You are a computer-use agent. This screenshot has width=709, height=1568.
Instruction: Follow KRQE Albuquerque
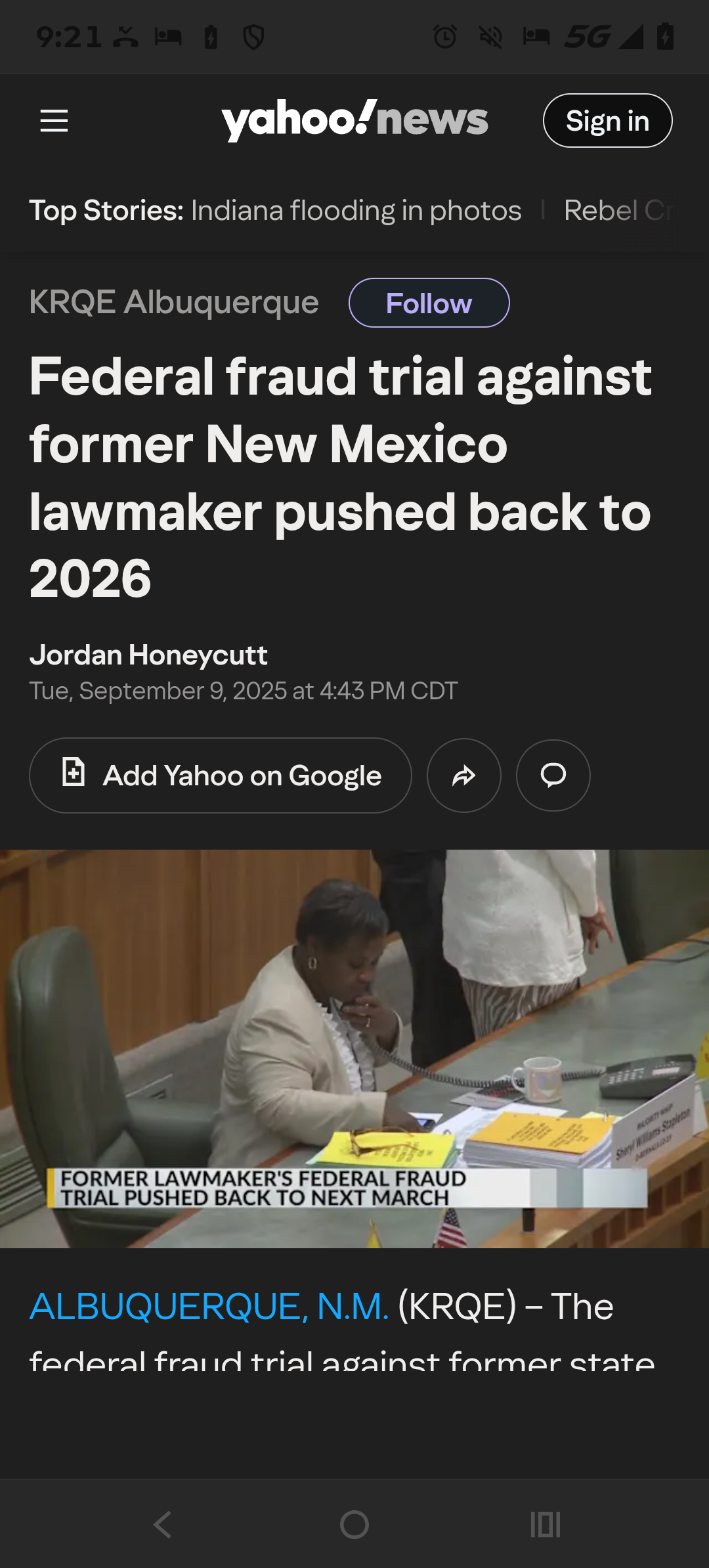429,303
